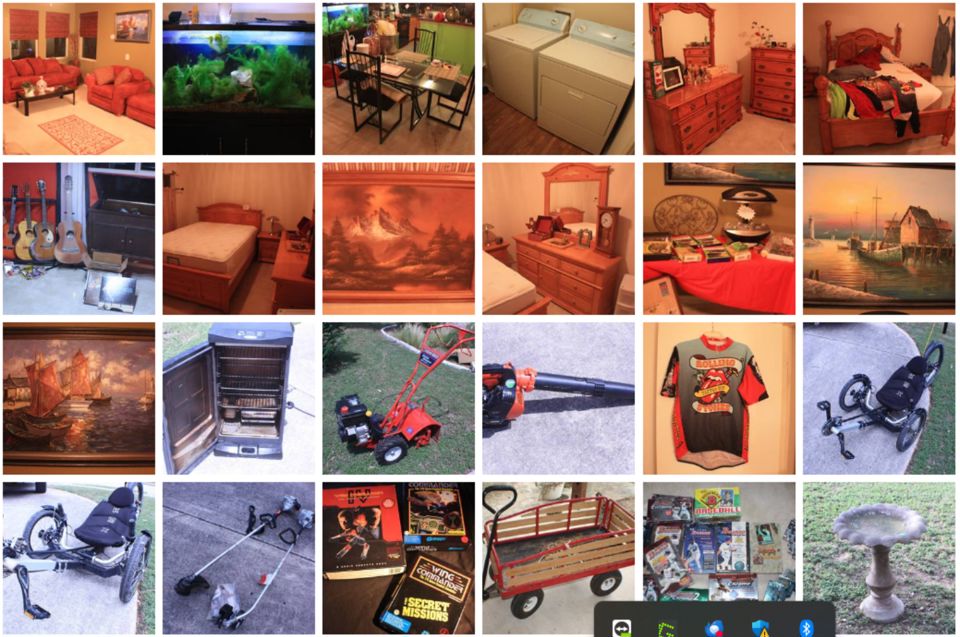Open the Rolling Stones cycling jersey photo
960x637 pixels.
(719, 398)
